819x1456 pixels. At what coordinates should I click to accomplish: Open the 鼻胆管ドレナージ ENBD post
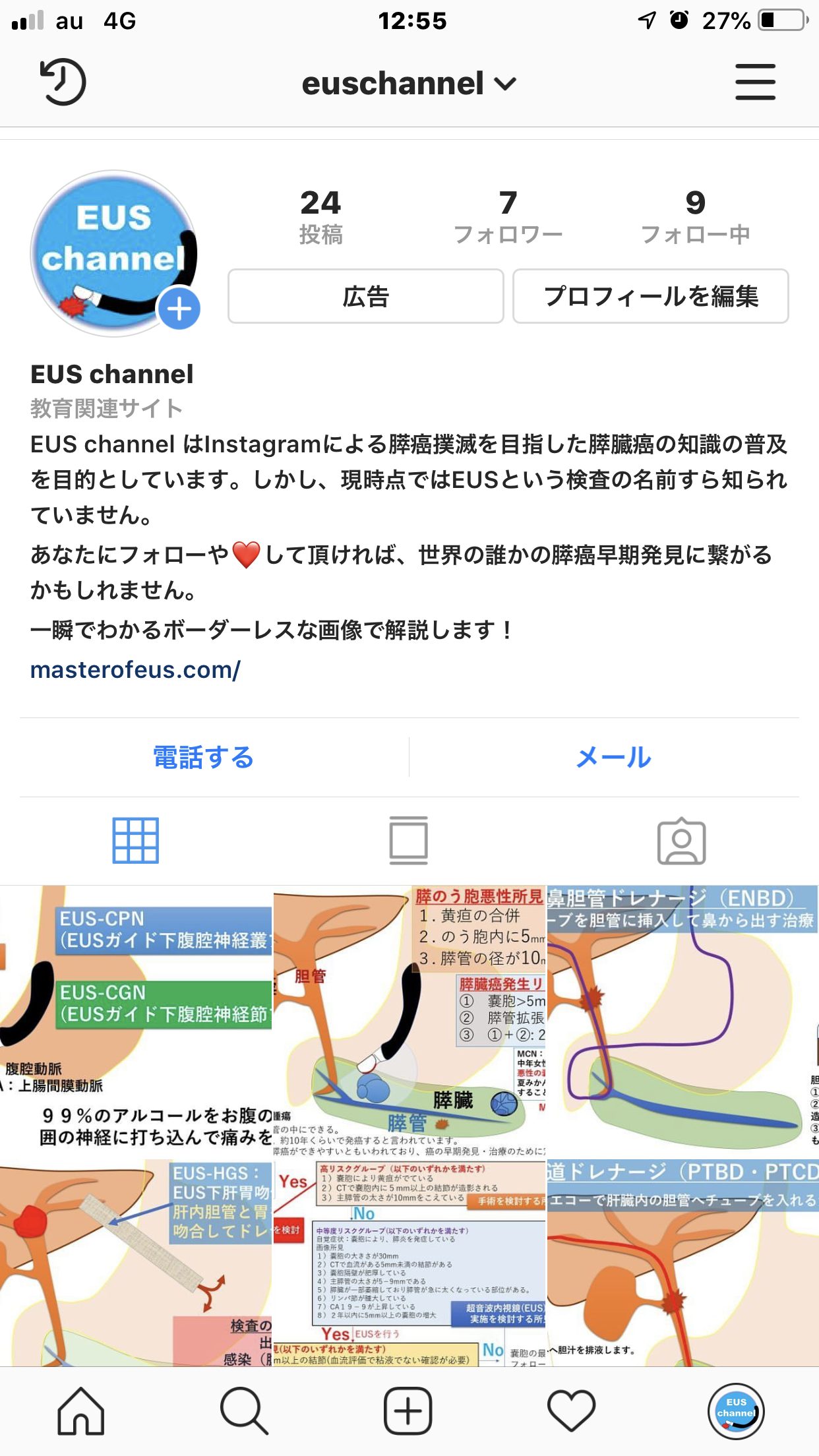pyautogui.click(x=682, y=1021)
